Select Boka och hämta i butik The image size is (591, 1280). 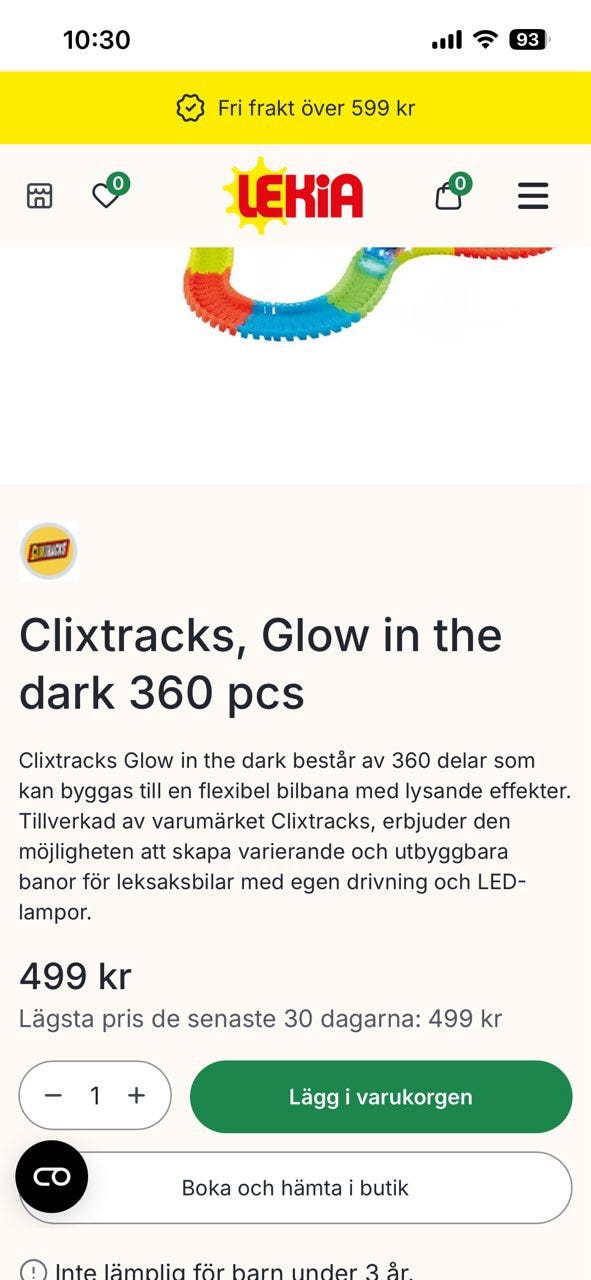[296, 1188]
